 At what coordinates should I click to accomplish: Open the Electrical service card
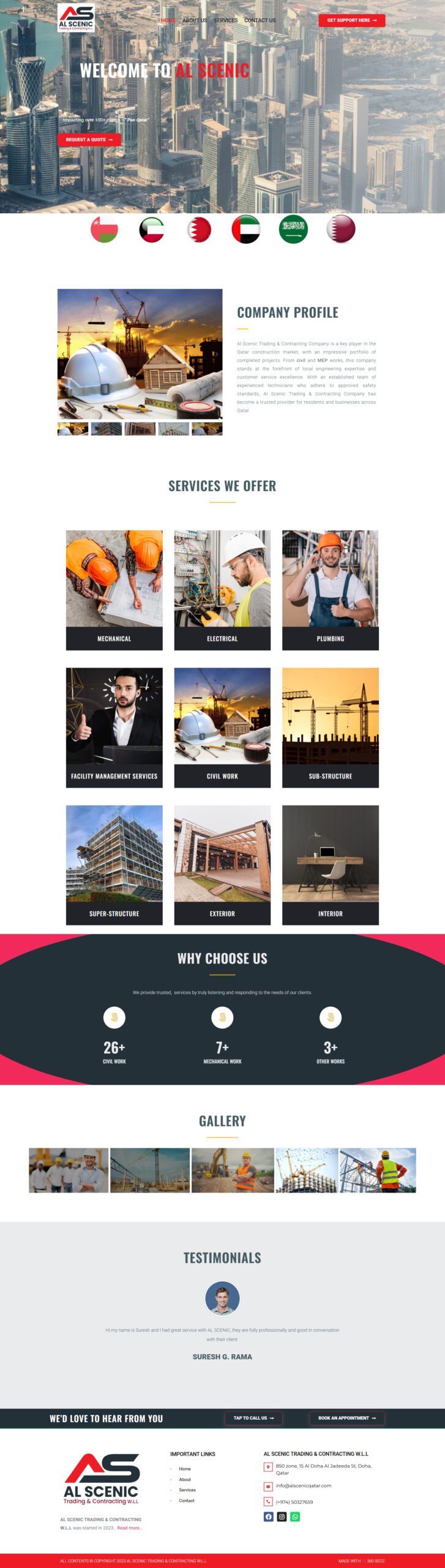222,589
